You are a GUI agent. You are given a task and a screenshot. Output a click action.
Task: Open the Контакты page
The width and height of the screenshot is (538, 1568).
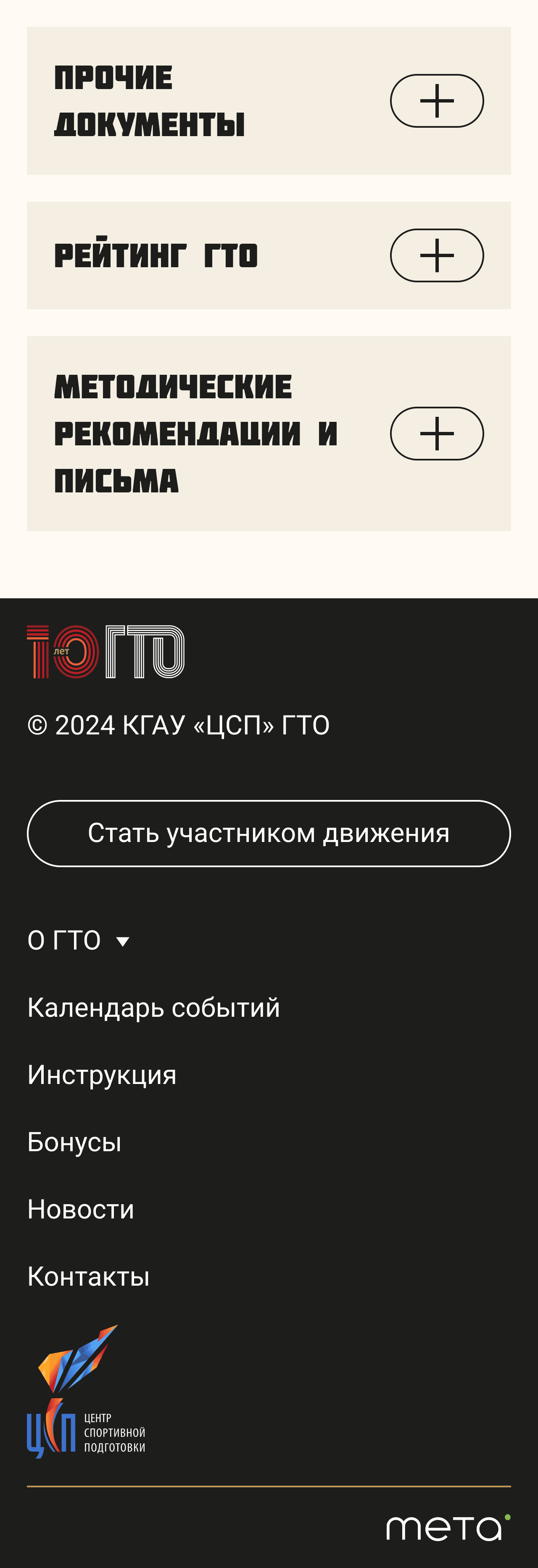(x=88, y=1276)
